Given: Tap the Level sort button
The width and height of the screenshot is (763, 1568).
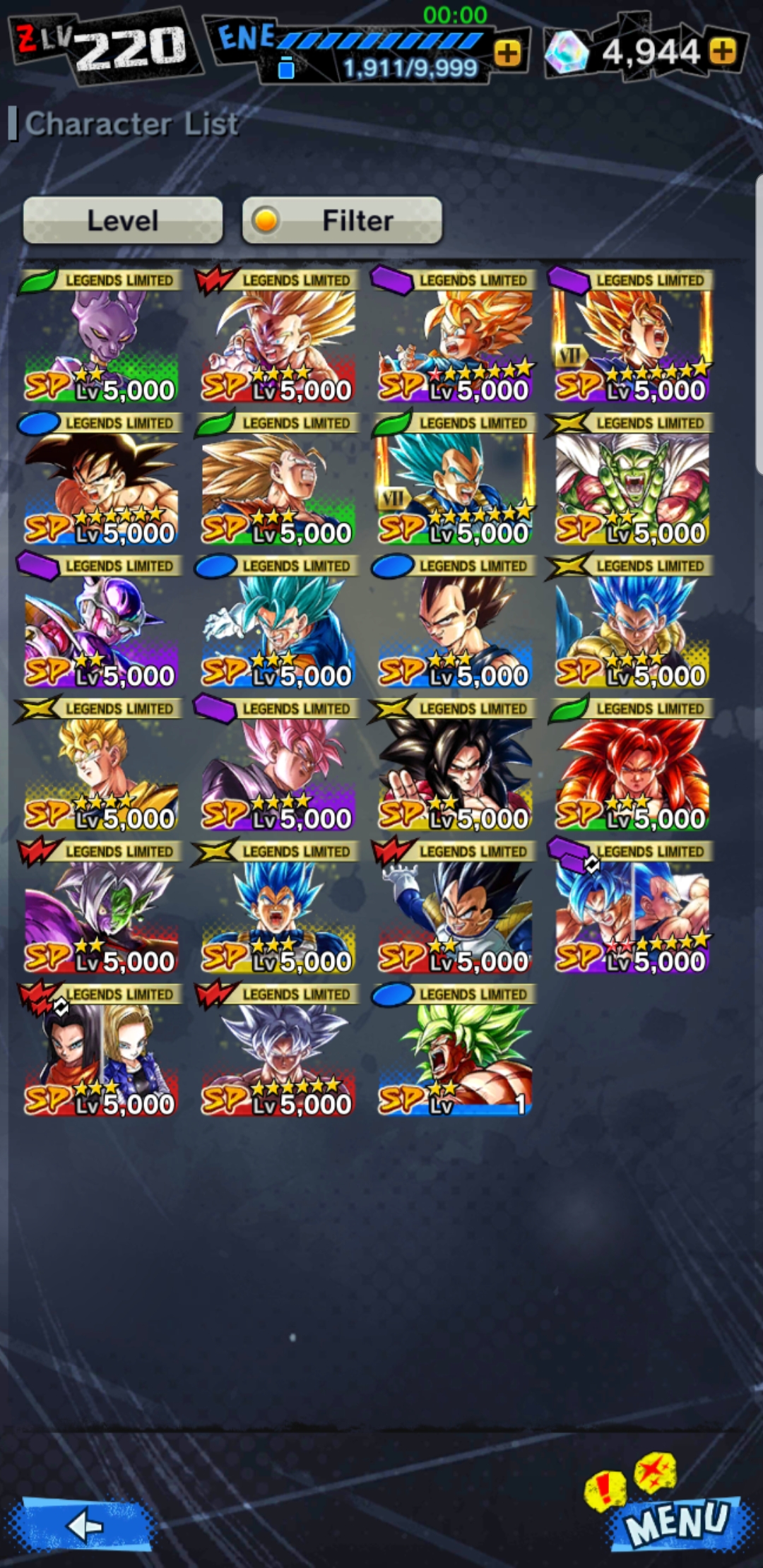Looking at the screenshot, I should point(123,220).
